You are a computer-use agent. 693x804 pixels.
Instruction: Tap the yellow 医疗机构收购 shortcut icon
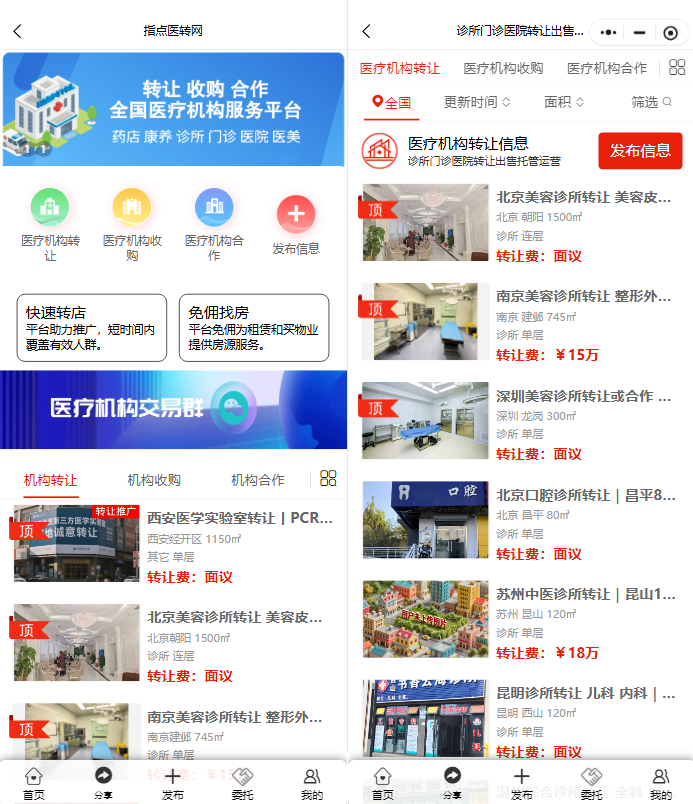tap(132, 208)
